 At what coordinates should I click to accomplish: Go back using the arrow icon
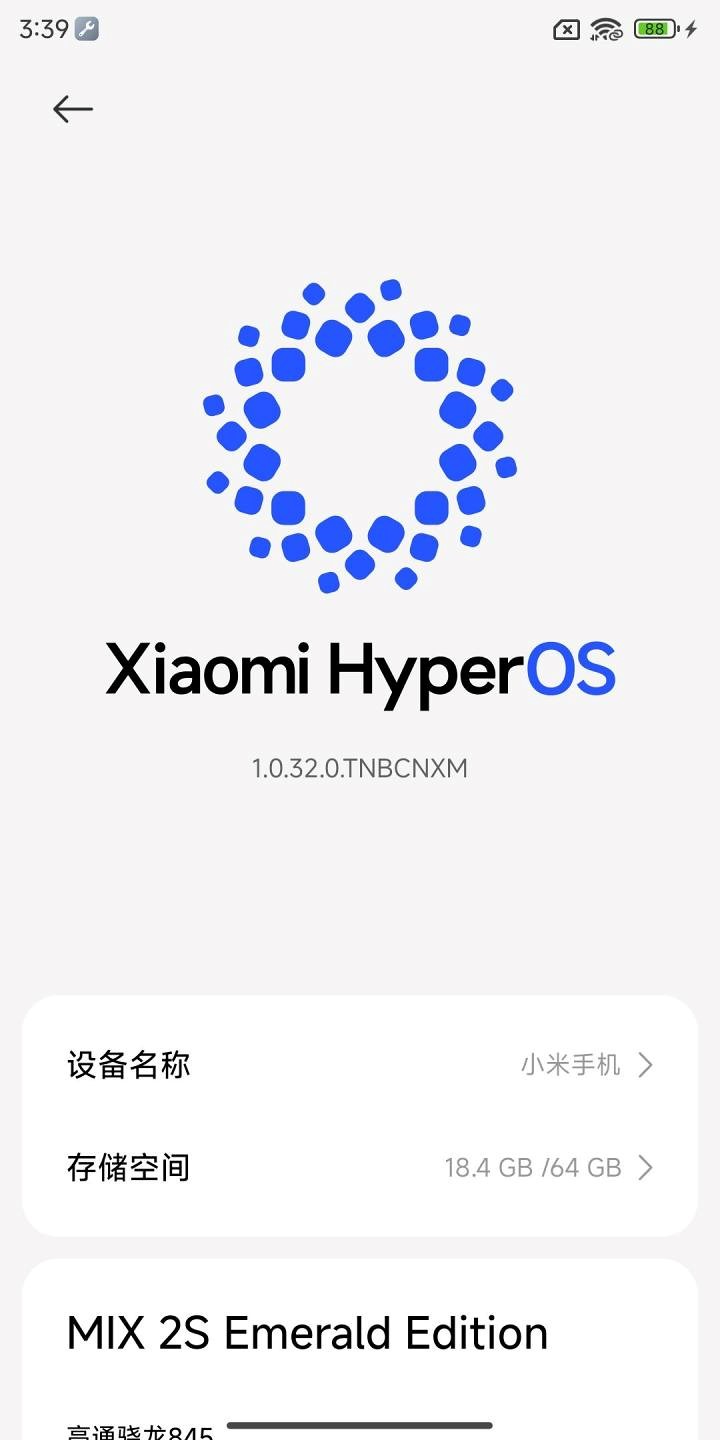pos(73,109)
